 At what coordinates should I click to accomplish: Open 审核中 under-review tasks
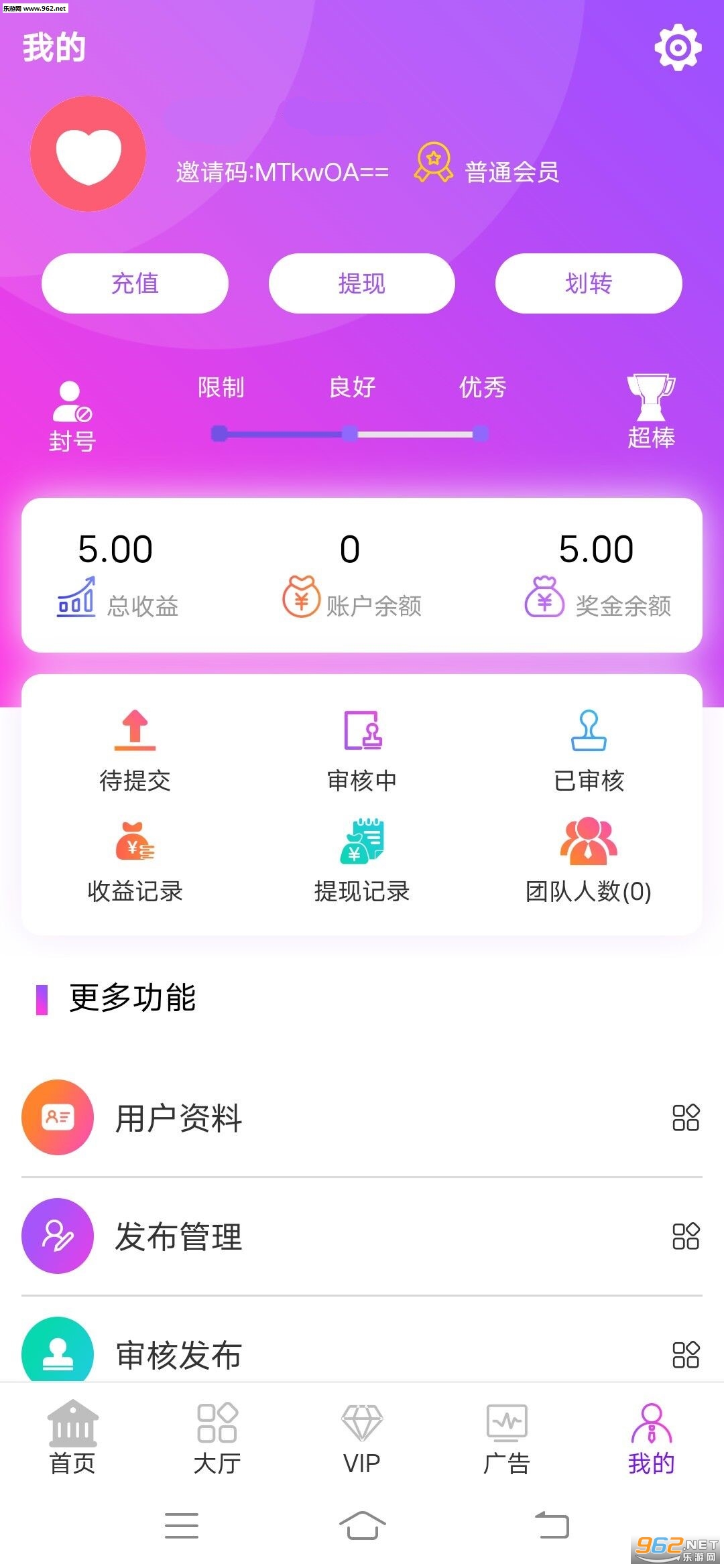[362, 750]
